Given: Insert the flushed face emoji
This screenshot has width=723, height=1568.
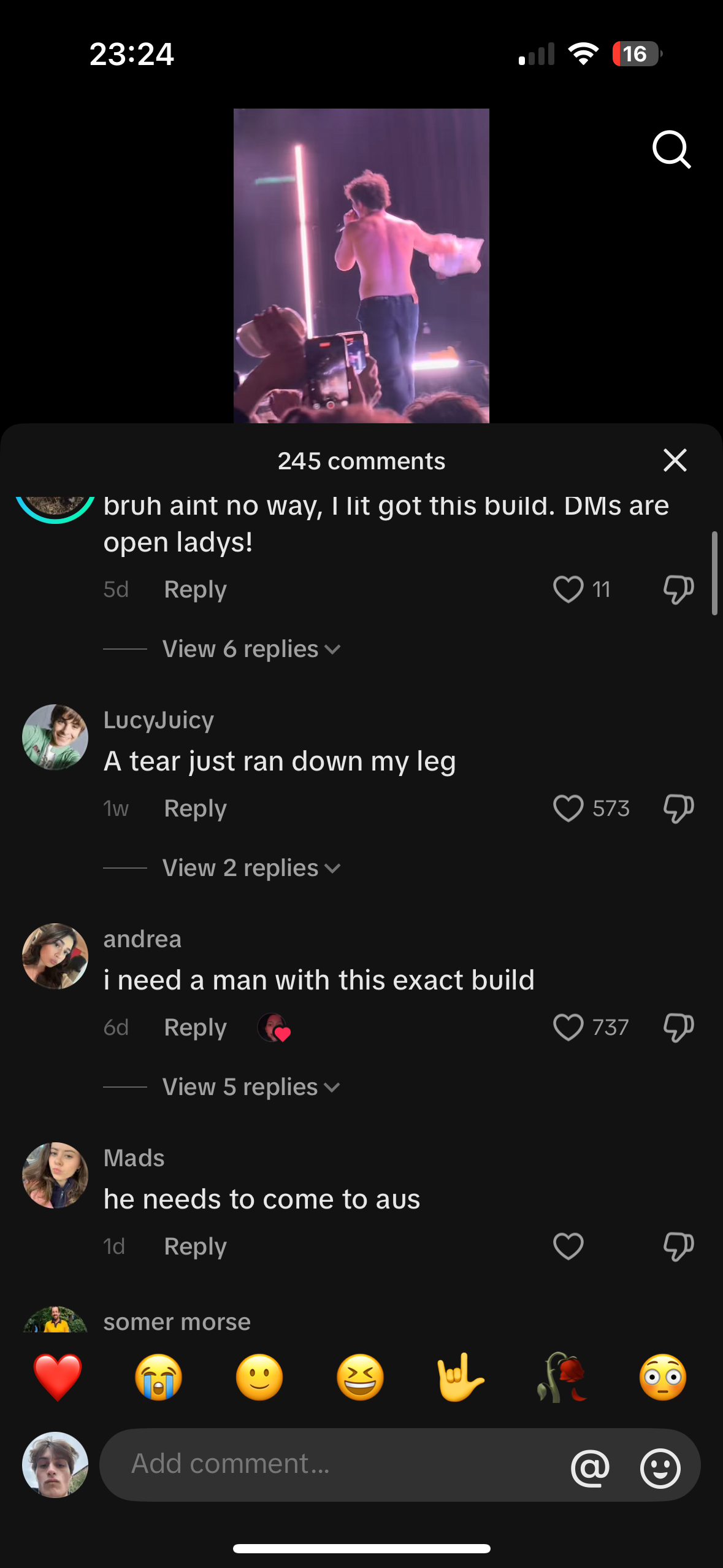Looking at the screenshot, I should (x=662, y=1378).
